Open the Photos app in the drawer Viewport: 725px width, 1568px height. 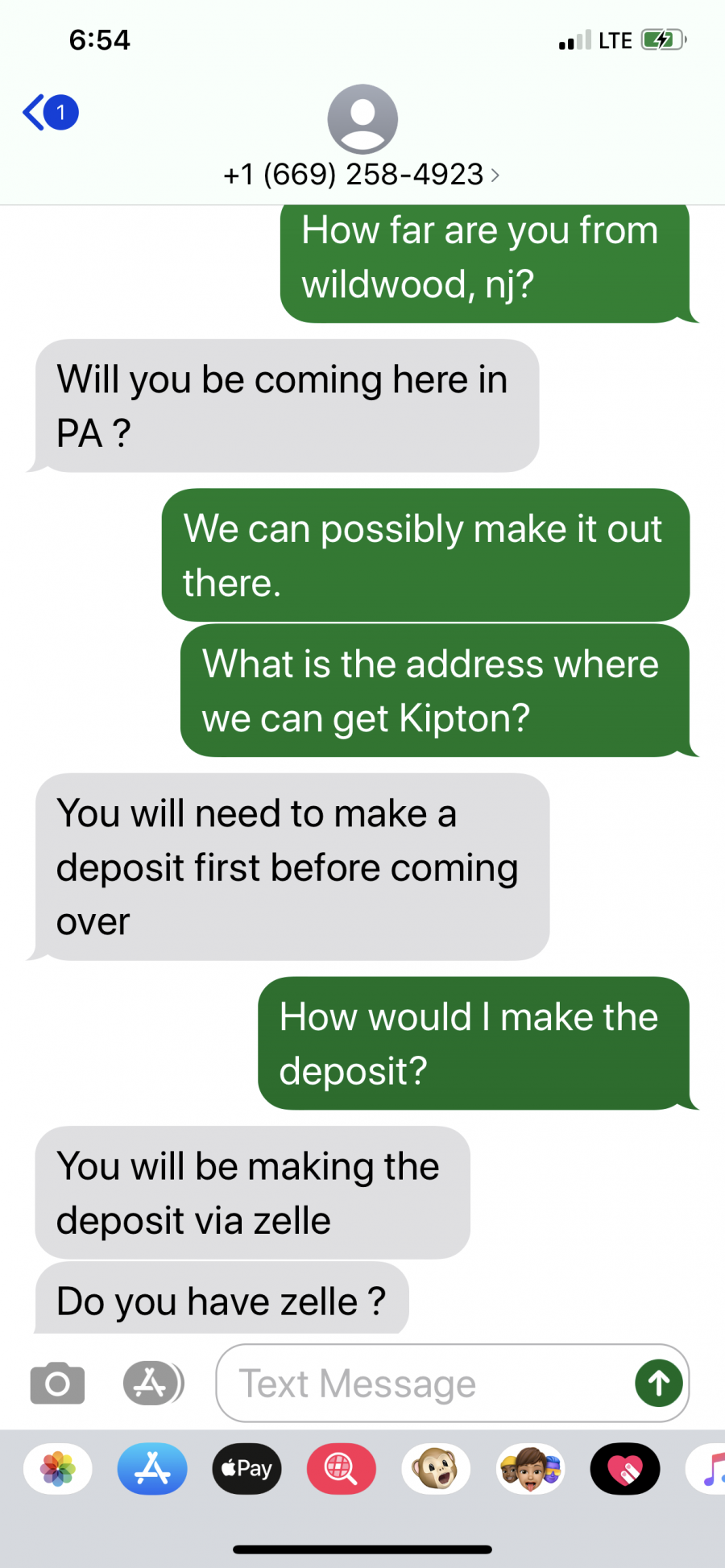pyautogui.click(x=58, y=1469)
